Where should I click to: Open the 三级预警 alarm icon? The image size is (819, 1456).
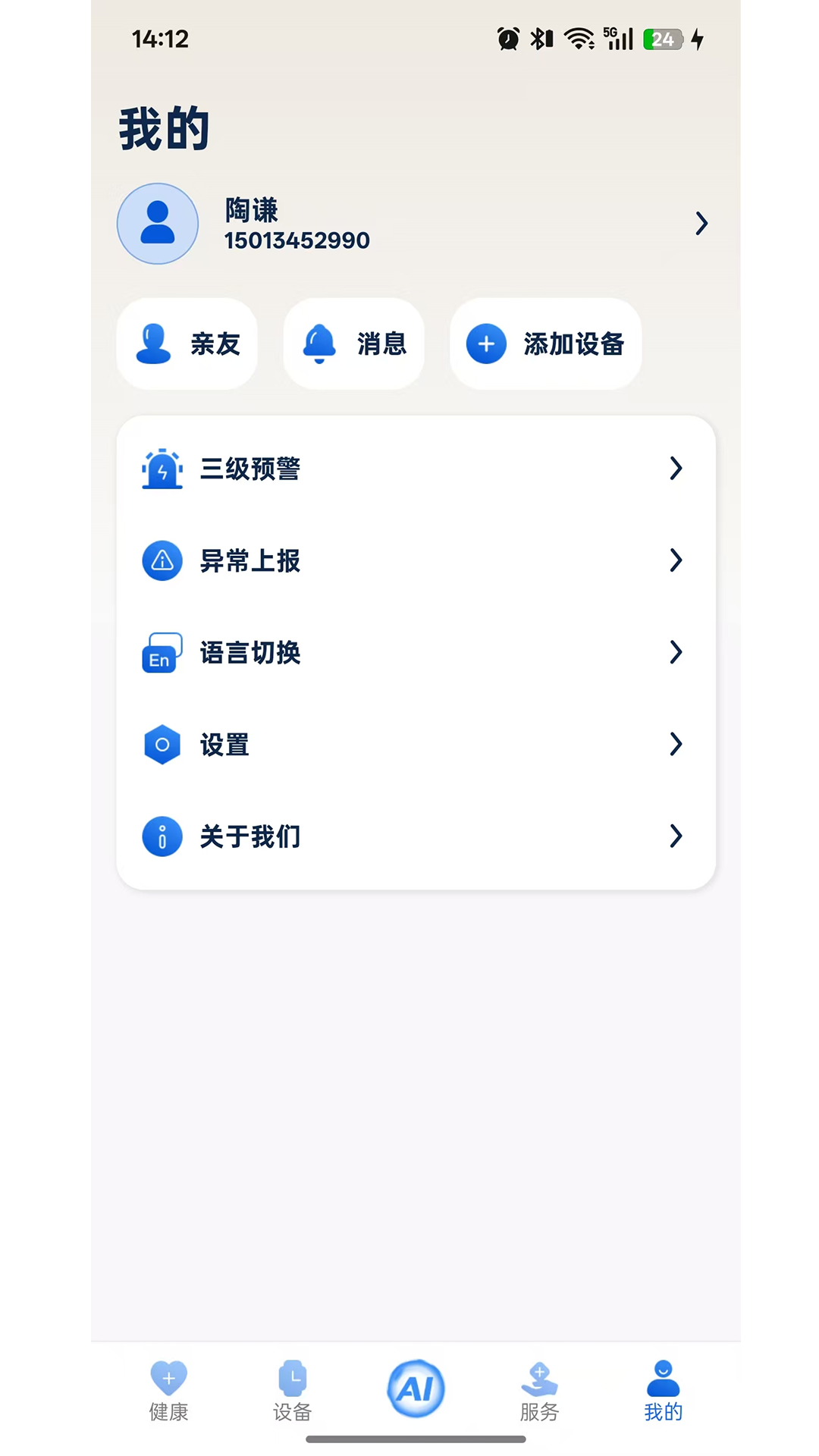[162, 469]
